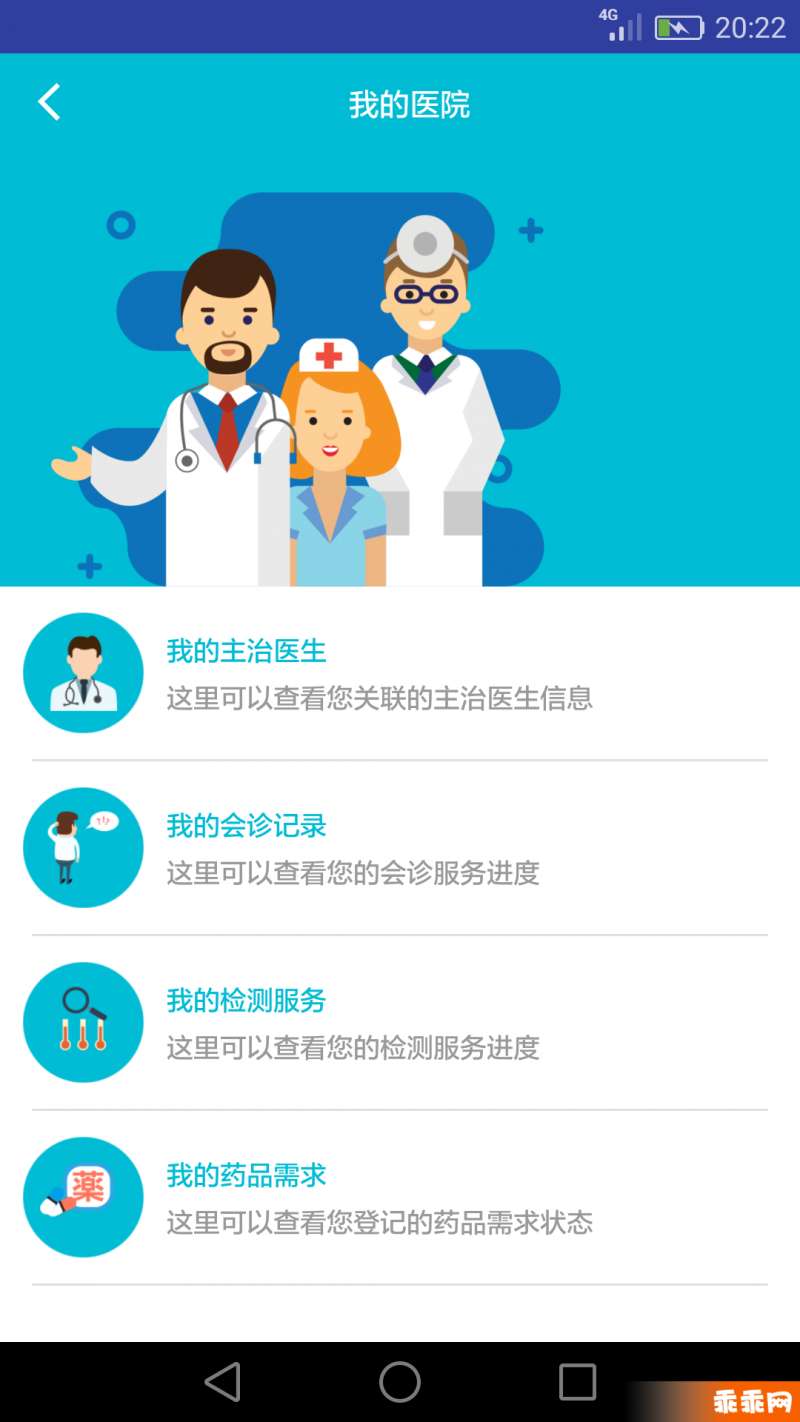This screenshot has height=1422, width=800.
Task: Open 我的药品需求 row
Action: (x=400, y=1198)
